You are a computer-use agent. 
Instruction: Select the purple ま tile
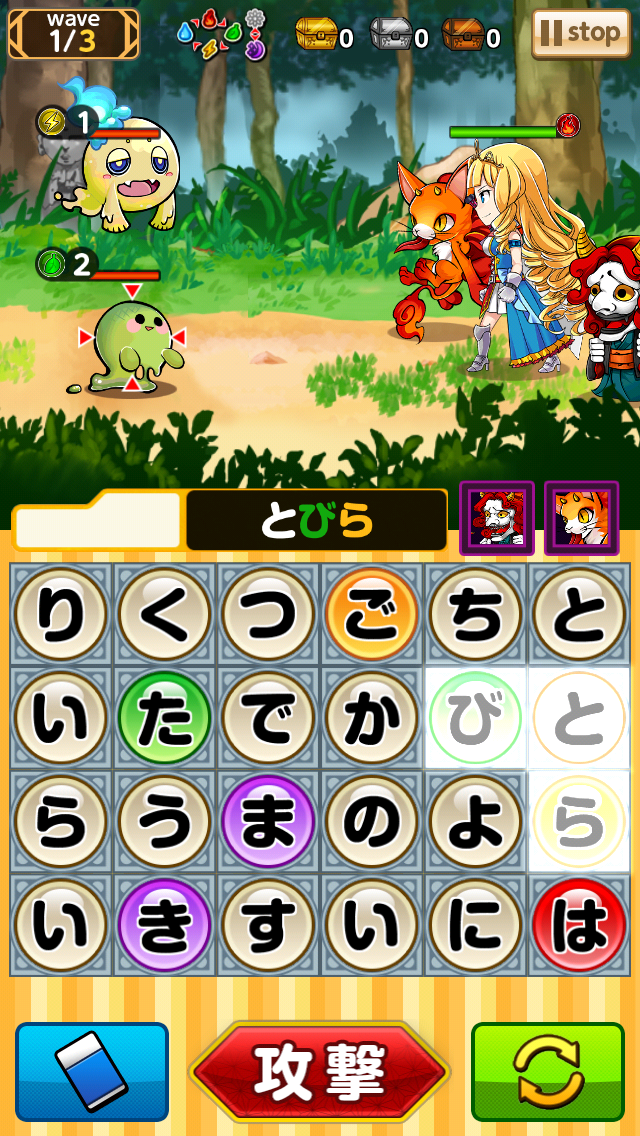tap(268, 822)
